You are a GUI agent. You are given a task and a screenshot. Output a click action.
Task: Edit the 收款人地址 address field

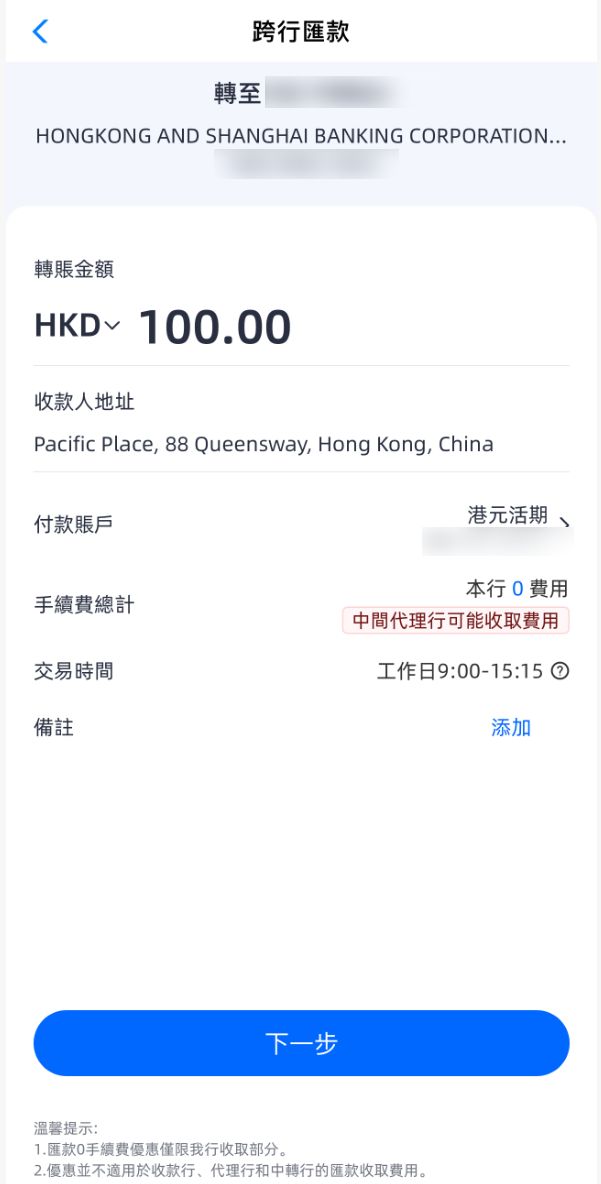click(263, 444)
